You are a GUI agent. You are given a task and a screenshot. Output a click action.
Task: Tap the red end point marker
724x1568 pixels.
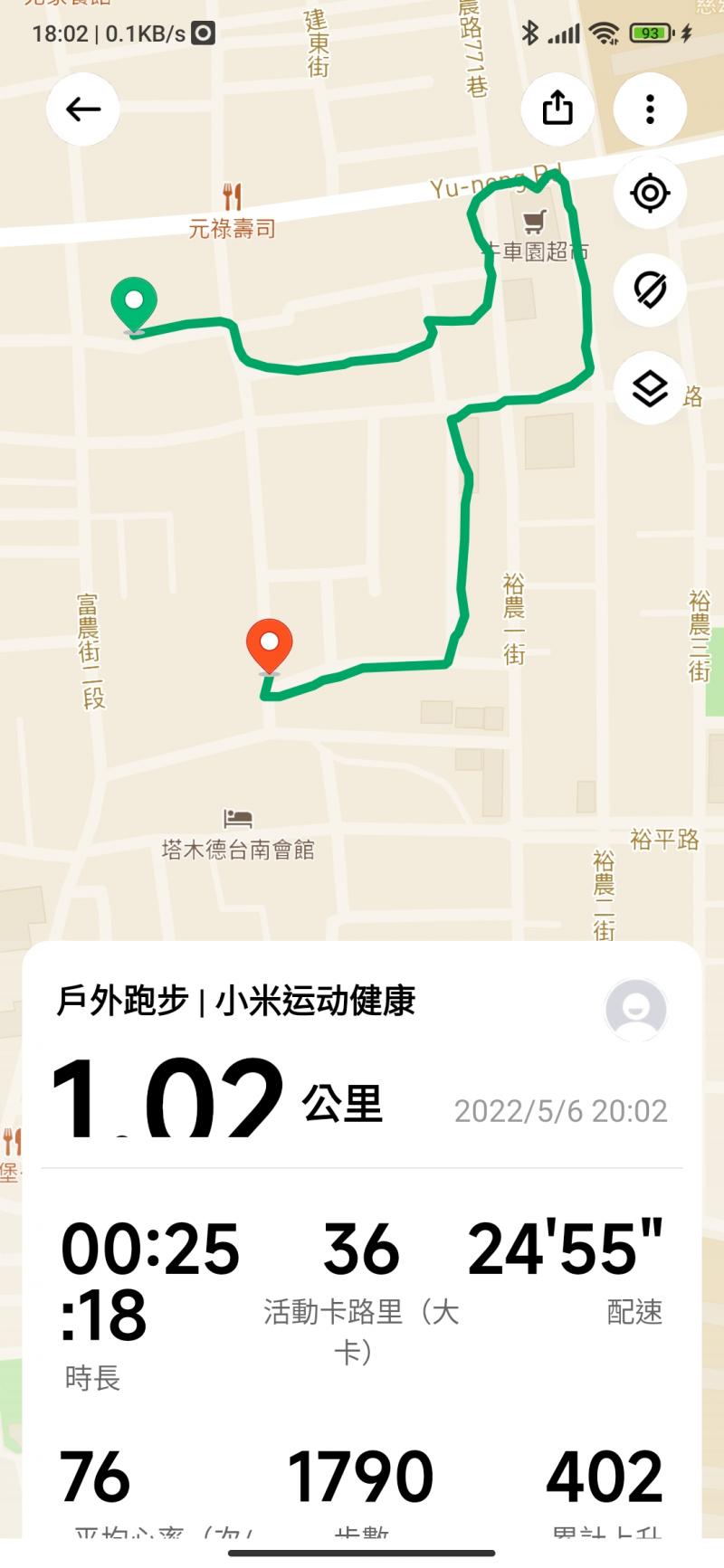pyautogui.click(x=269, y=645)
